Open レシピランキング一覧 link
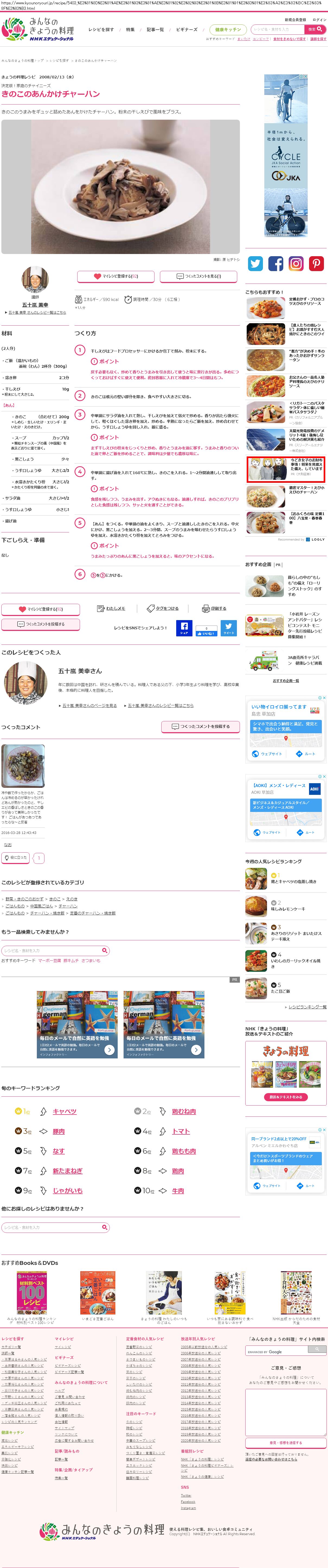 tap(307, 1007)
